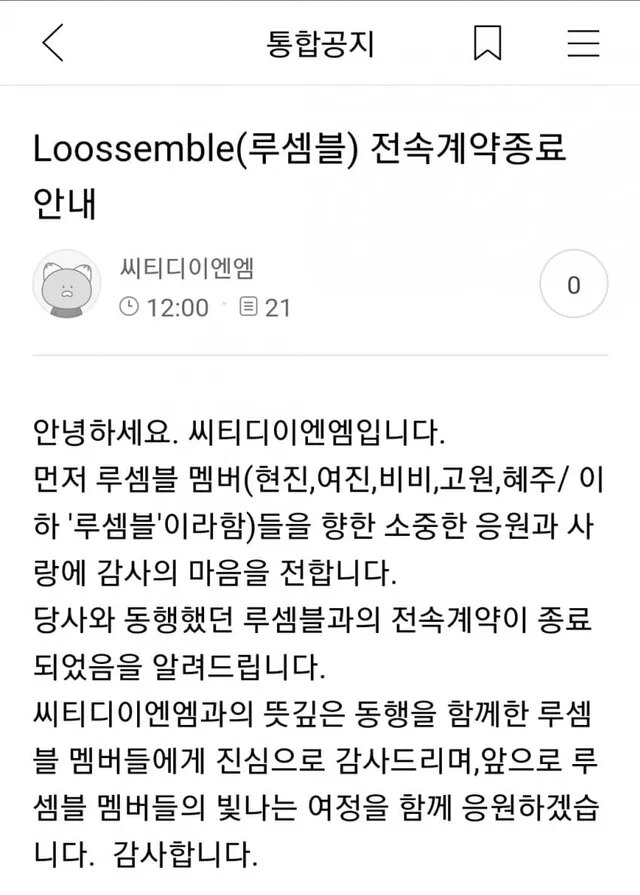
Task: Open the hamburger menu
Action: (x=583, y=43)
